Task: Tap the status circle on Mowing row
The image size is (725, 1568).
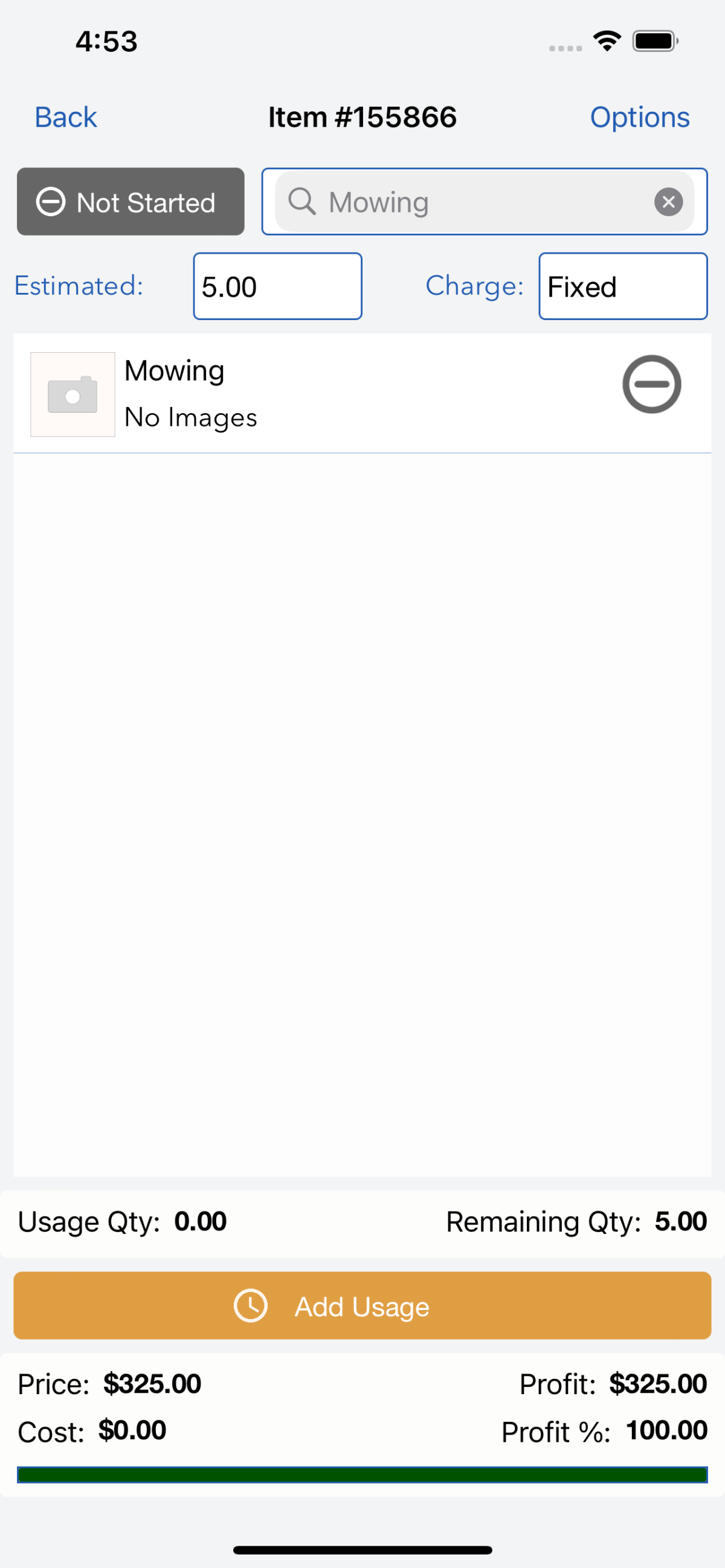Action: pos(651,384)
